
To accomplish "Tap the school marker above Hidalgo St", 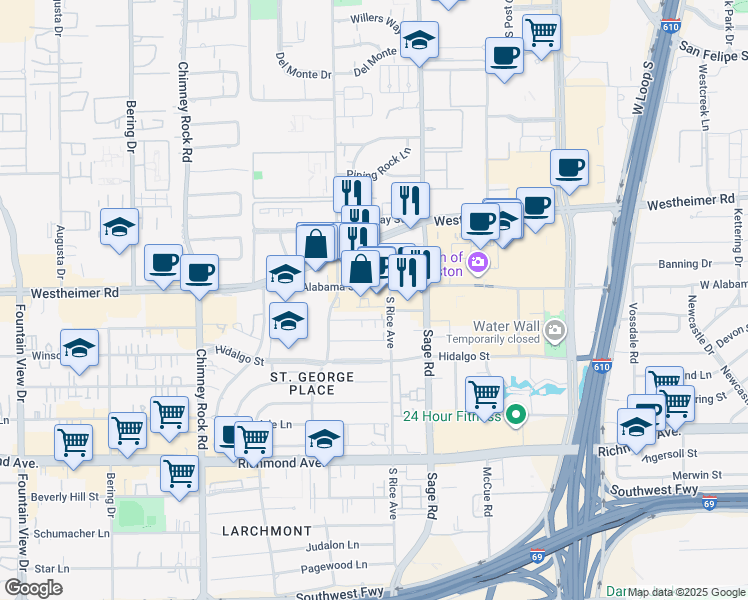I will 288,322.
